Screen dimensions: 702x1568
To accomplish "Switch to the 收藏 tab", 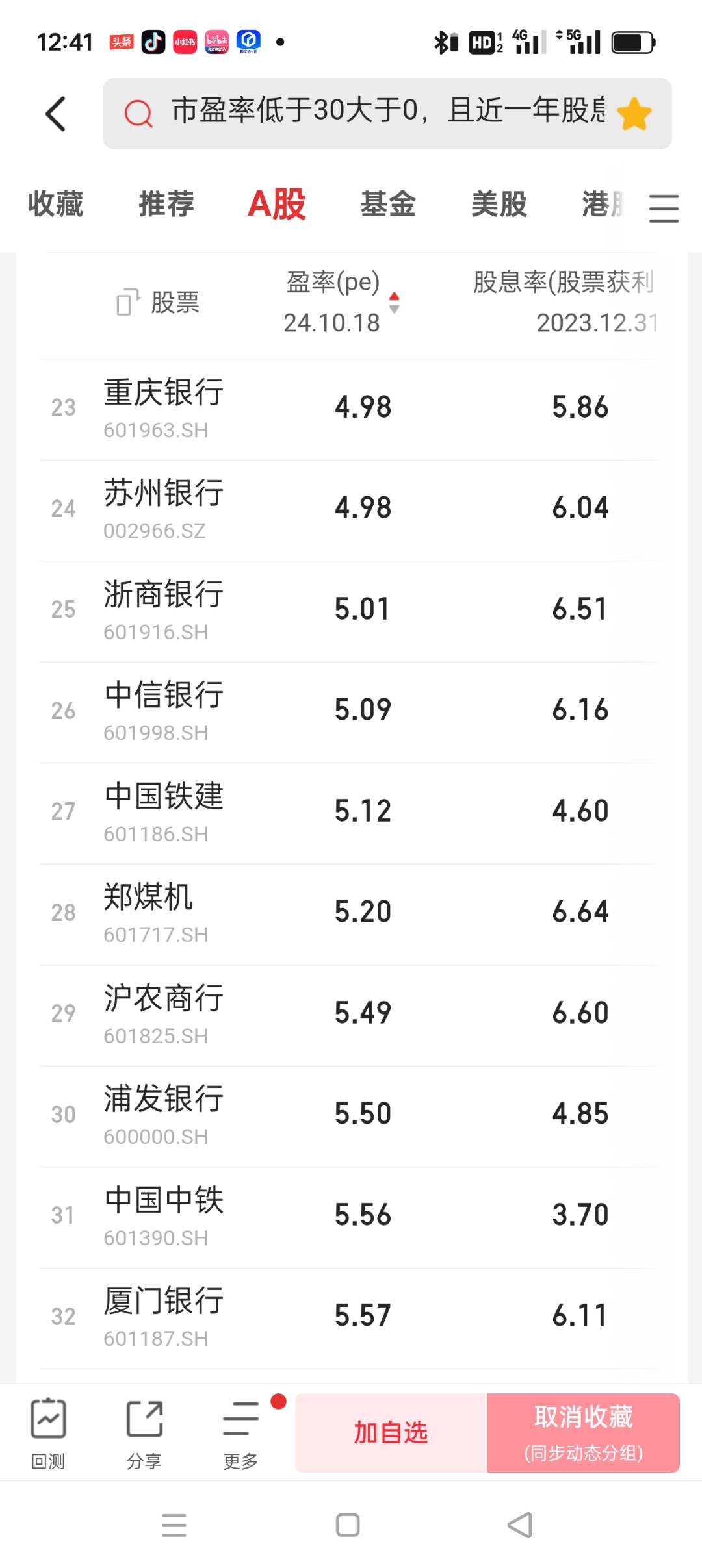I will click(56, 205).
